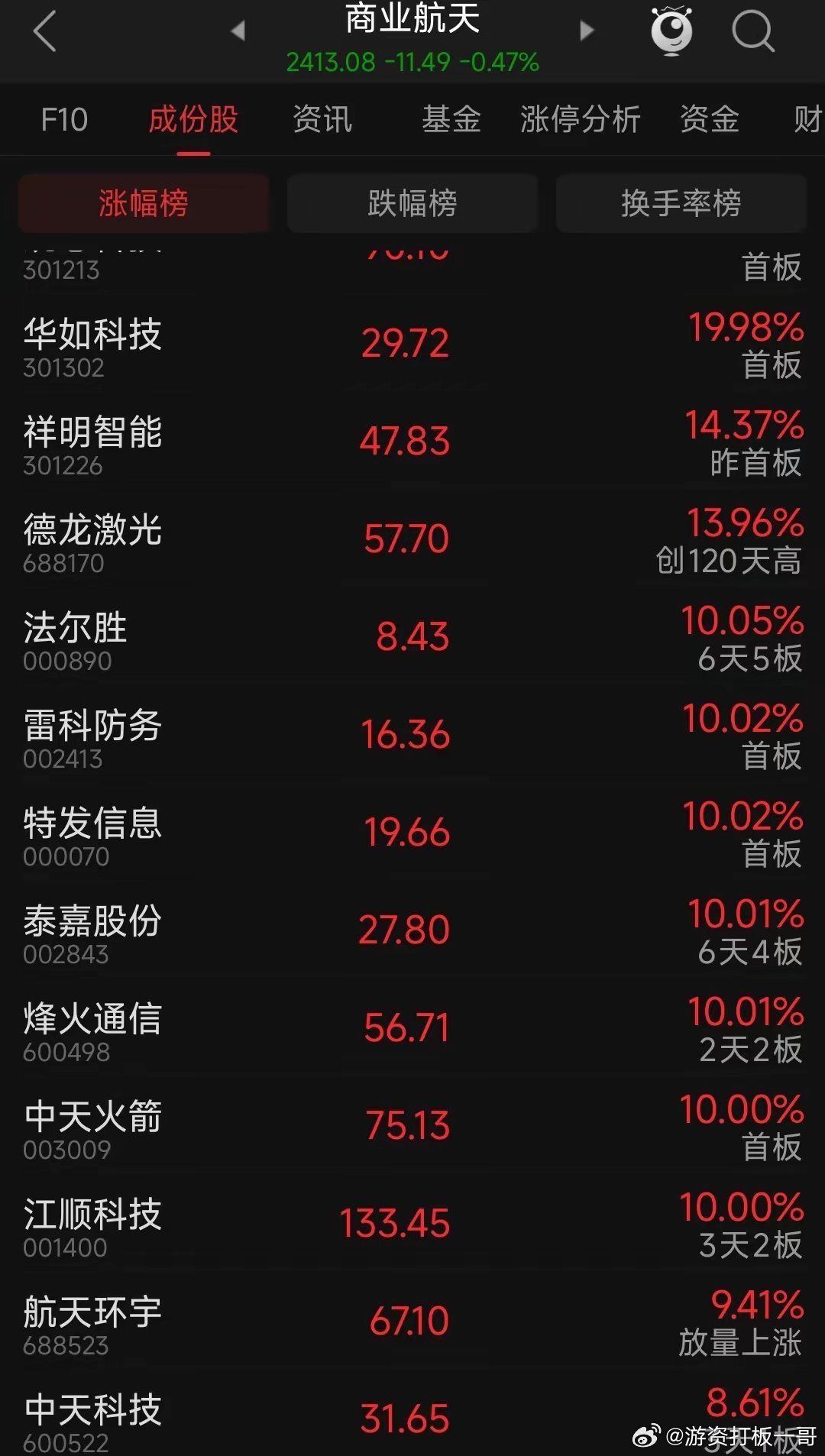Open 法尔胜 stock page
The image size is (825, 1456).
74,633
